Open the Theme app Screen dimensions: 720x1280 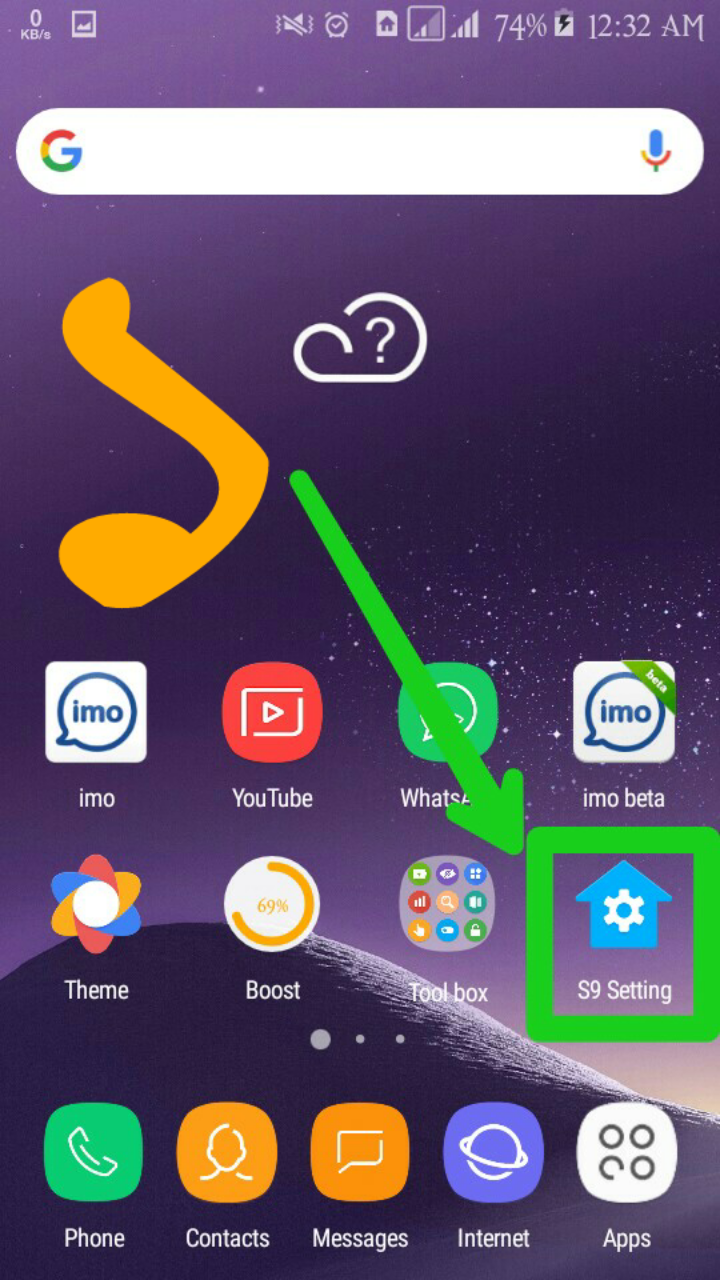coord(96,904)
